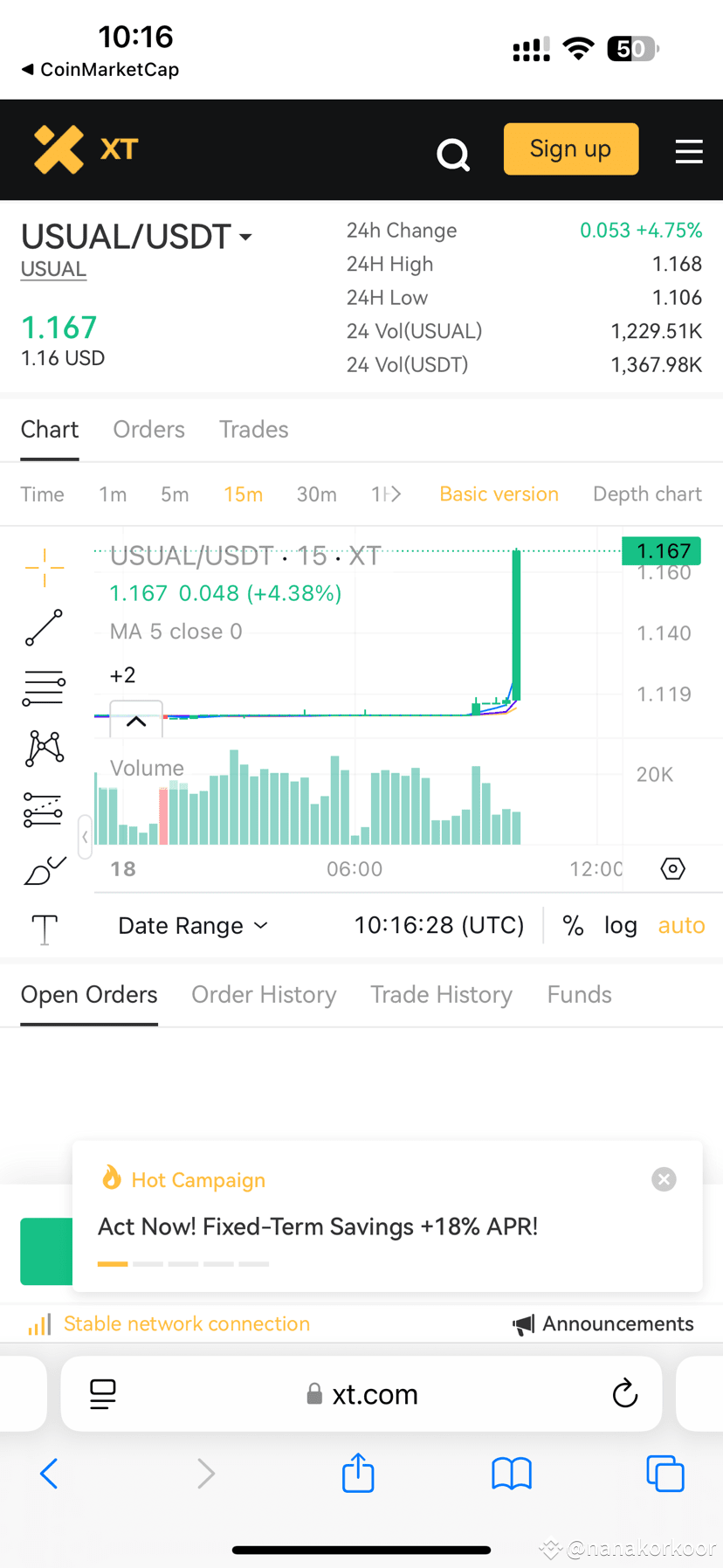Open the USUAL/USDT pair selector
Image resolution: width=723 pixels, height=1568 pixels.
pyautogui.click(x=136, y=236)
